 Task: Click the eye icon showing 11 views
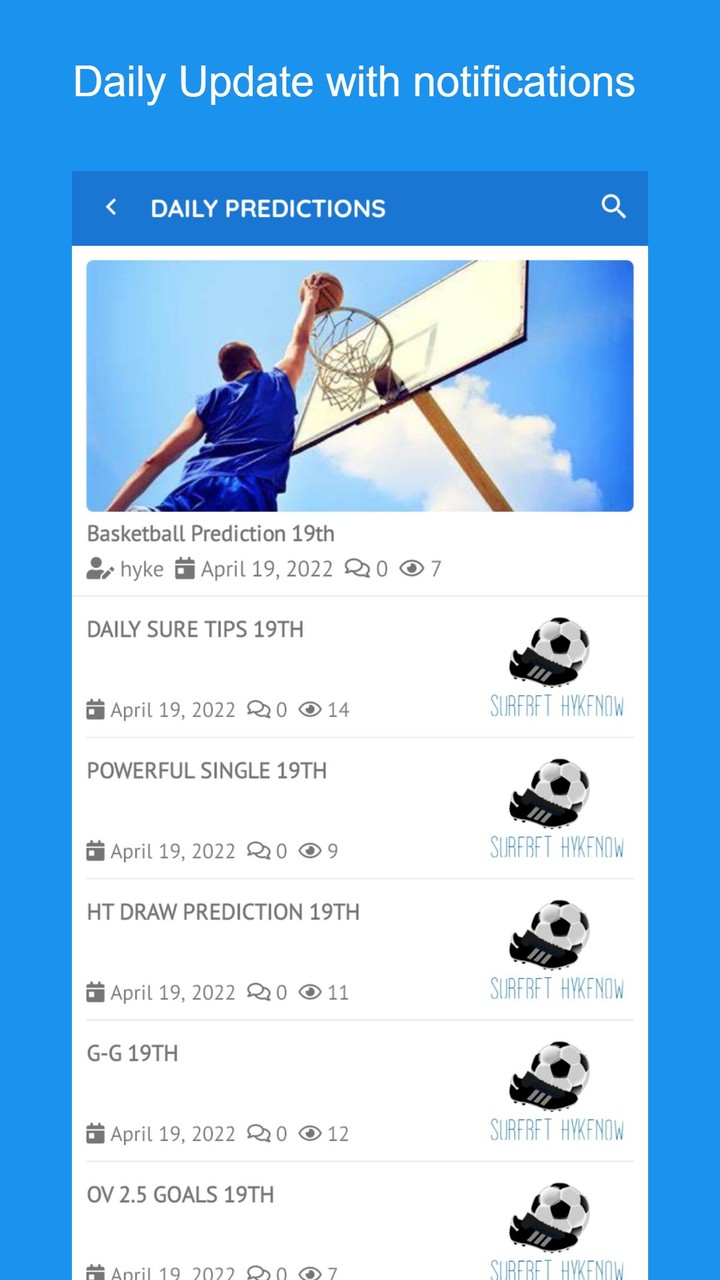(x=309, y=992)
